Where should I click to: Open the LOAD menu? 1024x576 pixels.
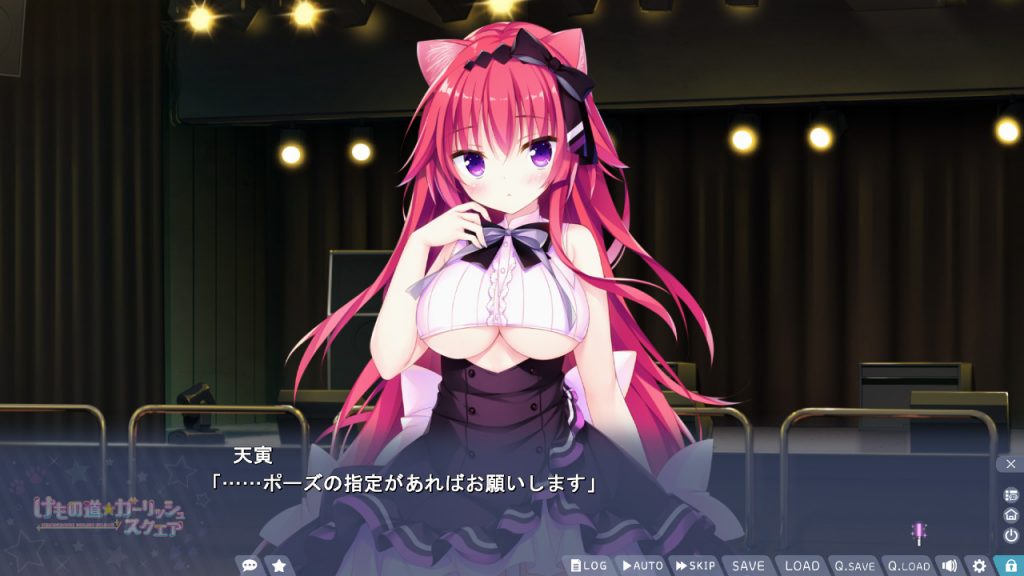(x=801, y=566)
